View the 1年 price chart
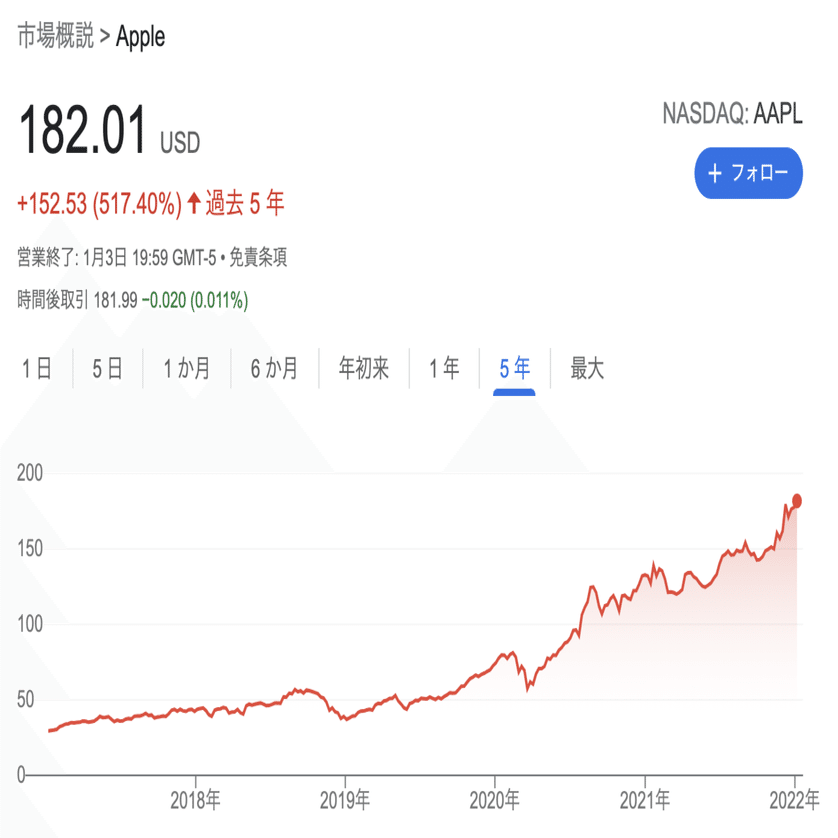Screen dimensions: 838x838 click(443, 369)
